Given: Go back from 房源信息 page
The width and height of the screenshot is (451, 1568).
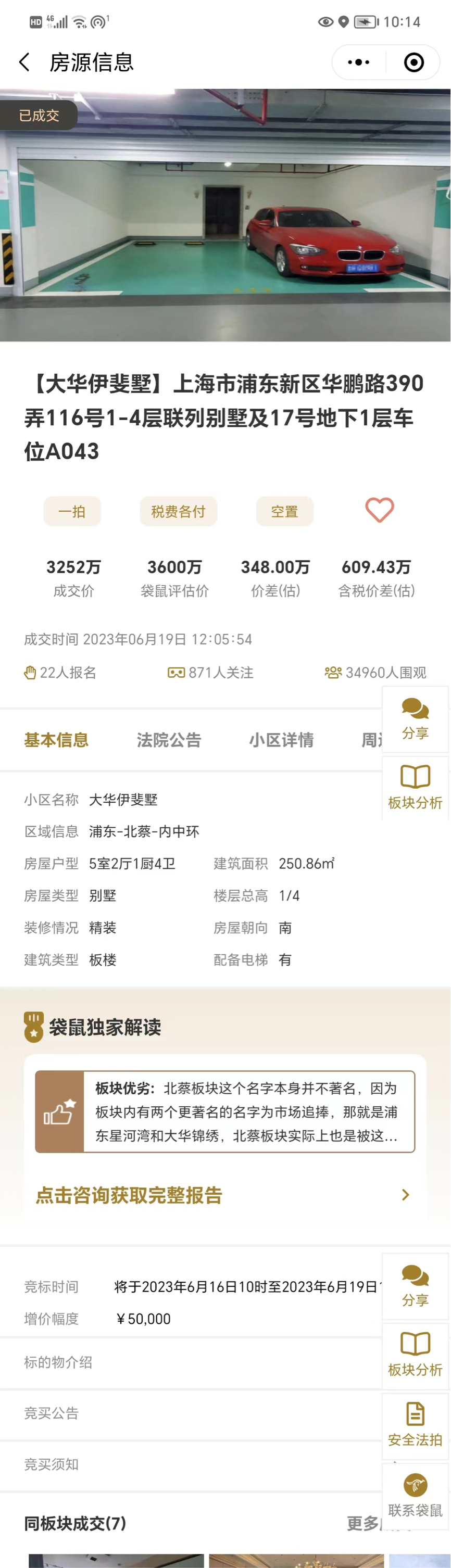Looking at the screenshot, I should pos(24,62).
